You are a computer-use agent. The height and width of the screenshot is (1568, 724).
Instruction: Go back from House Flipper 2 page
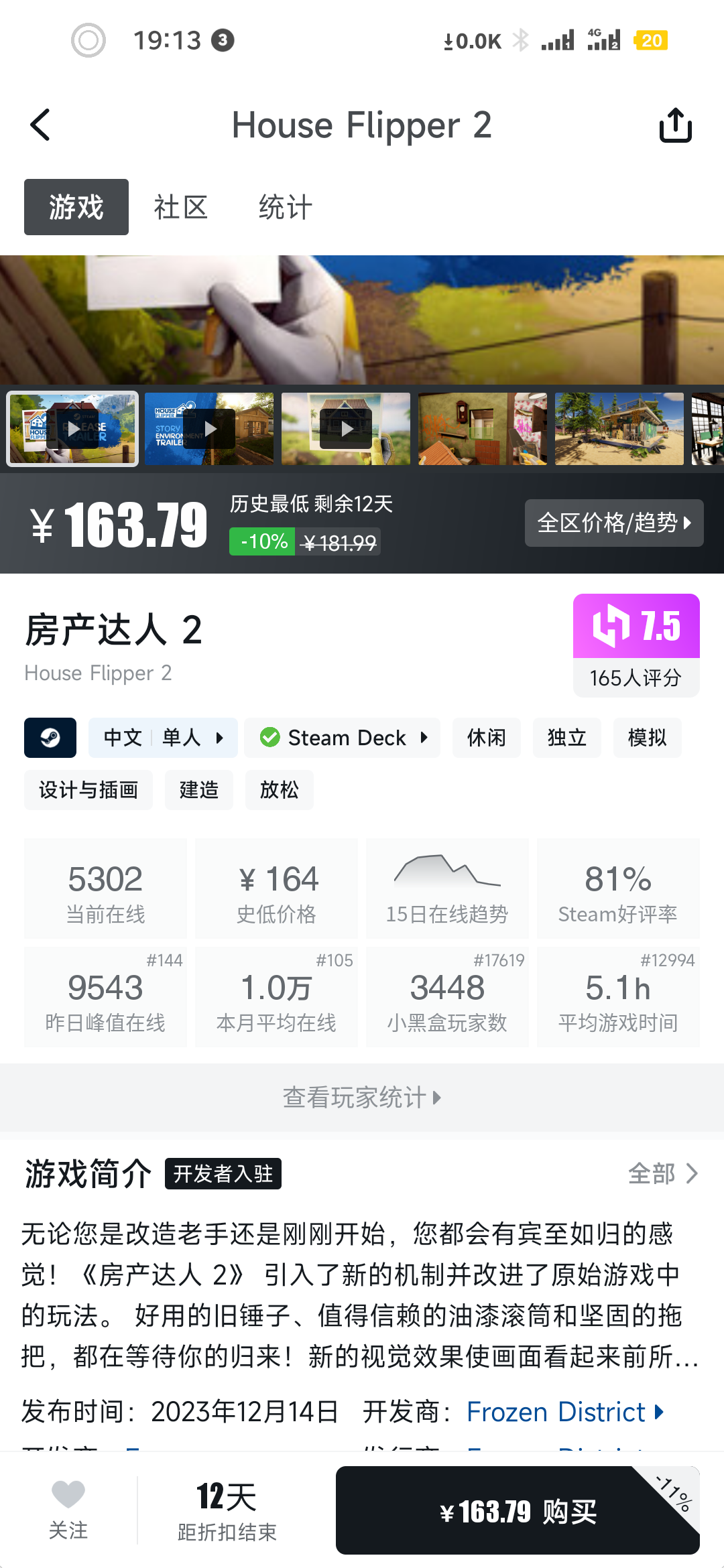[40, 125]
